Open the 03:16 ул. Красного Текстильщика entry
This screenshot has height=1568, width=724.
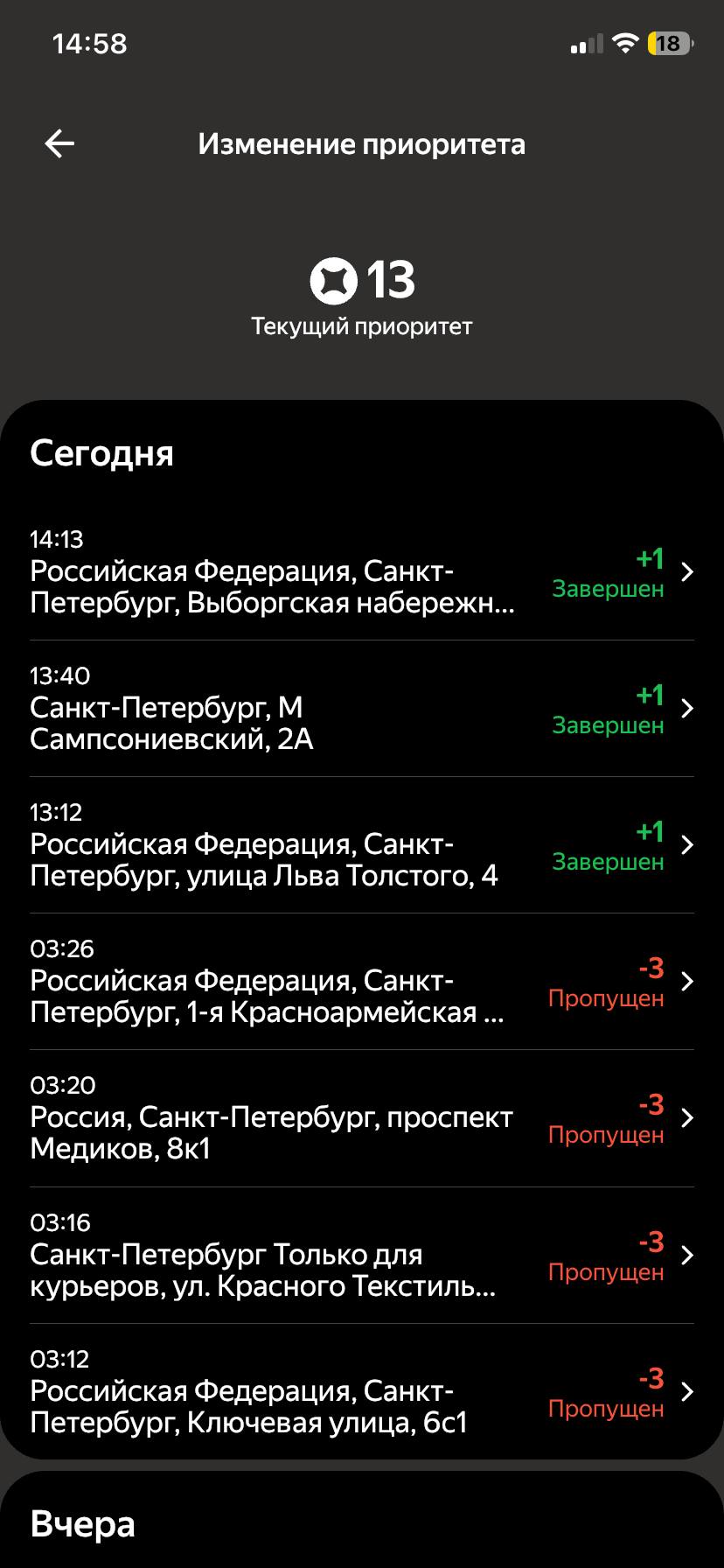[x=361, y=1256]
